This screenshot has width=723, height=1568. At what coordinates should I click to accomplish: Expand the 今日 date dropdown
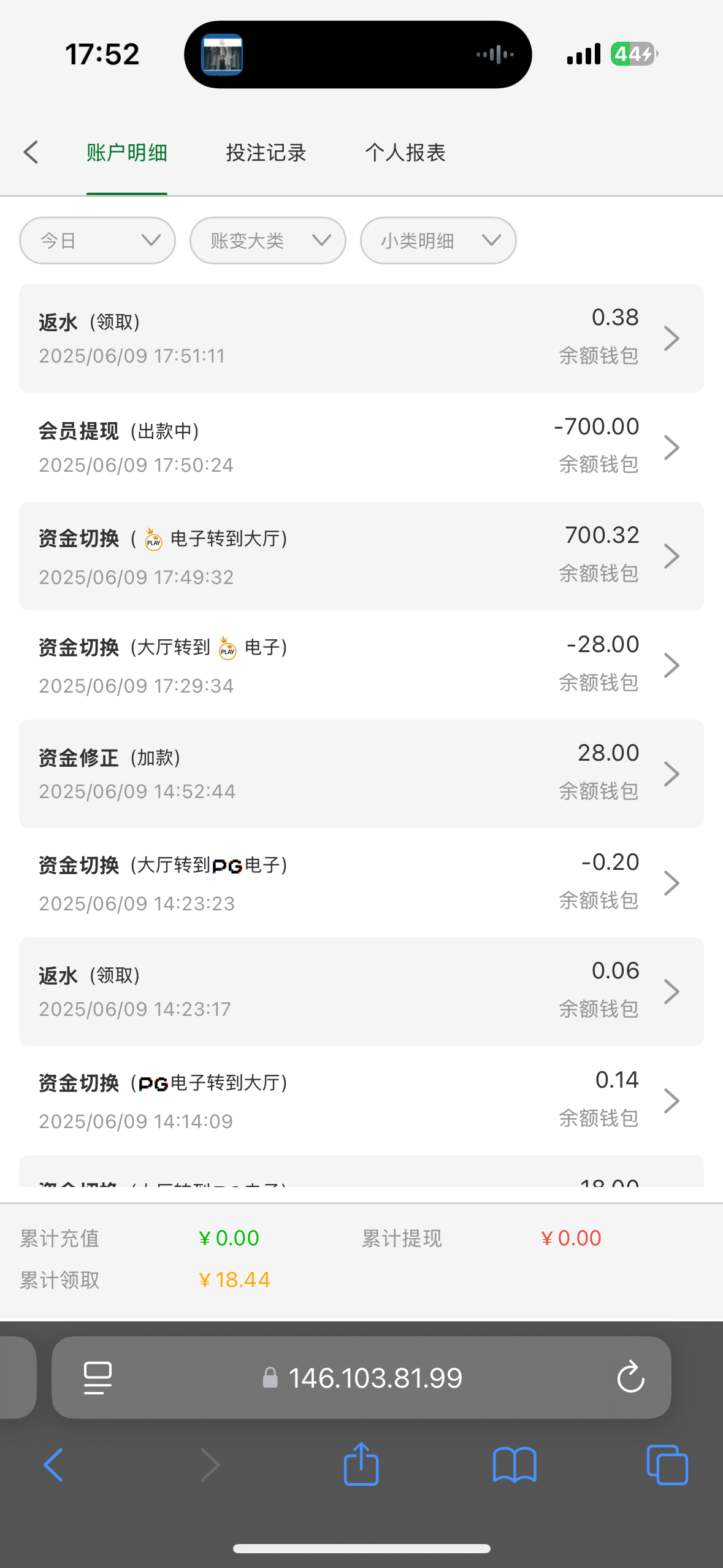coord(98,240)
